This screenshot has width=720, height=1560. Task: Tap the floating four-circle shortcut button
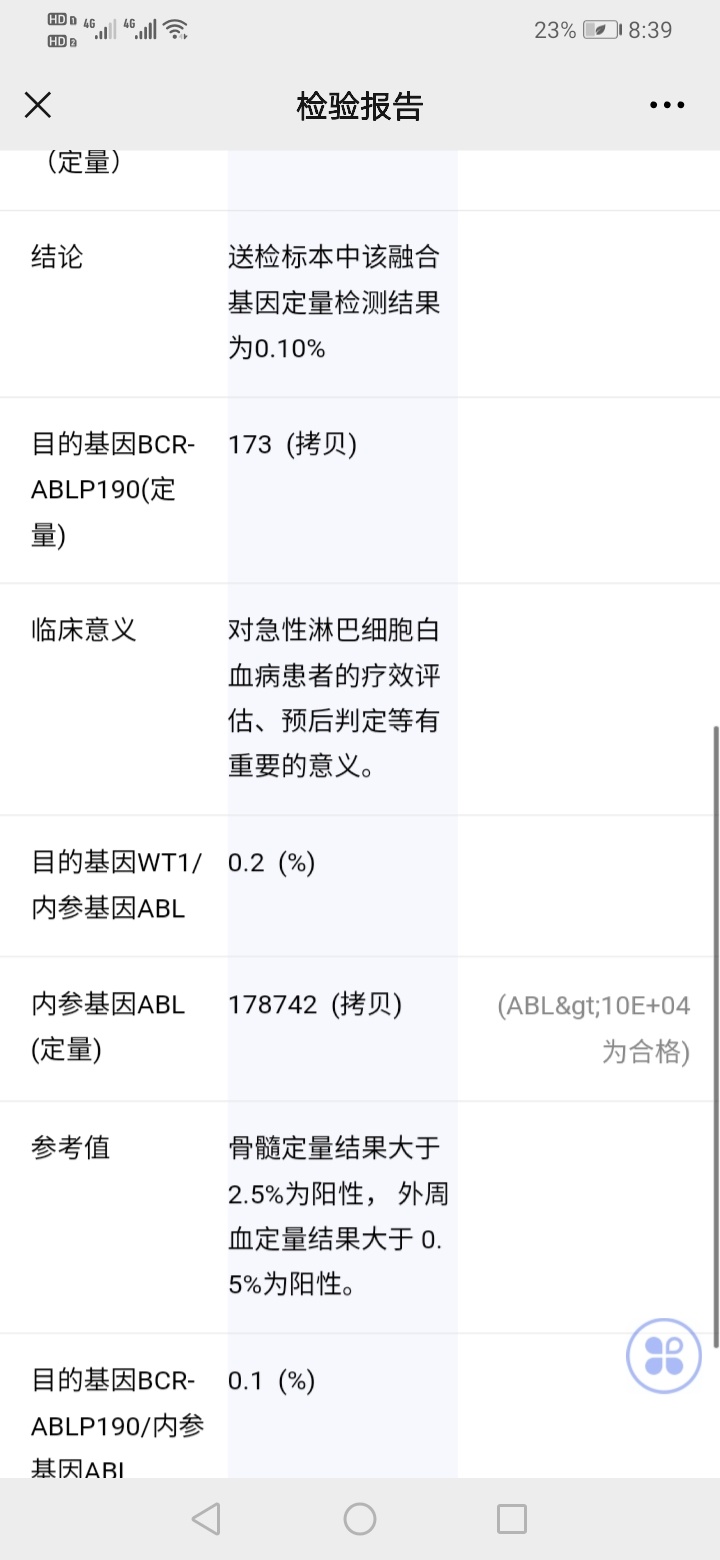point(664,1356)
